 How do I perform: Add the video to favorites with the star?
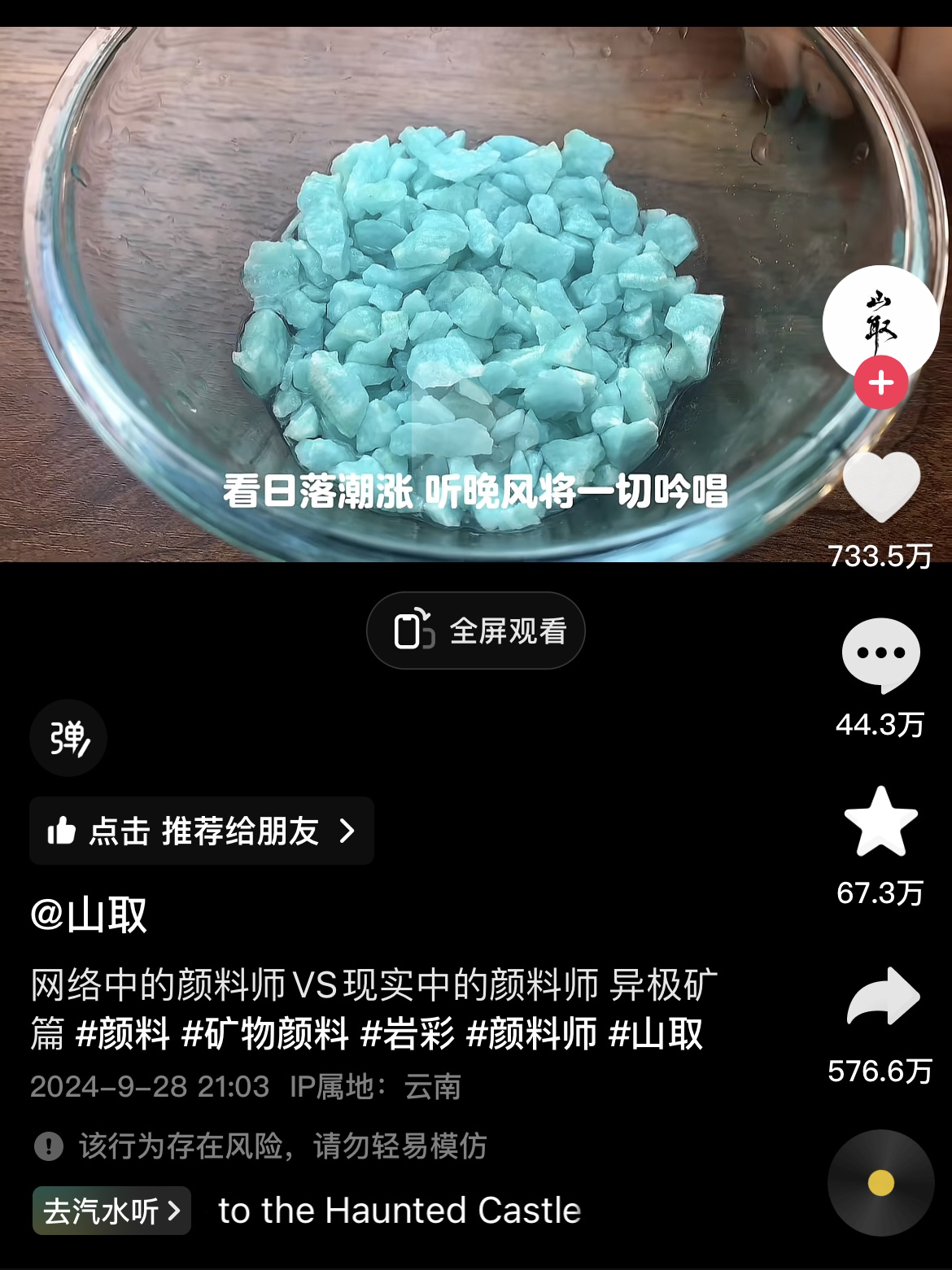(x=880, y=822)
